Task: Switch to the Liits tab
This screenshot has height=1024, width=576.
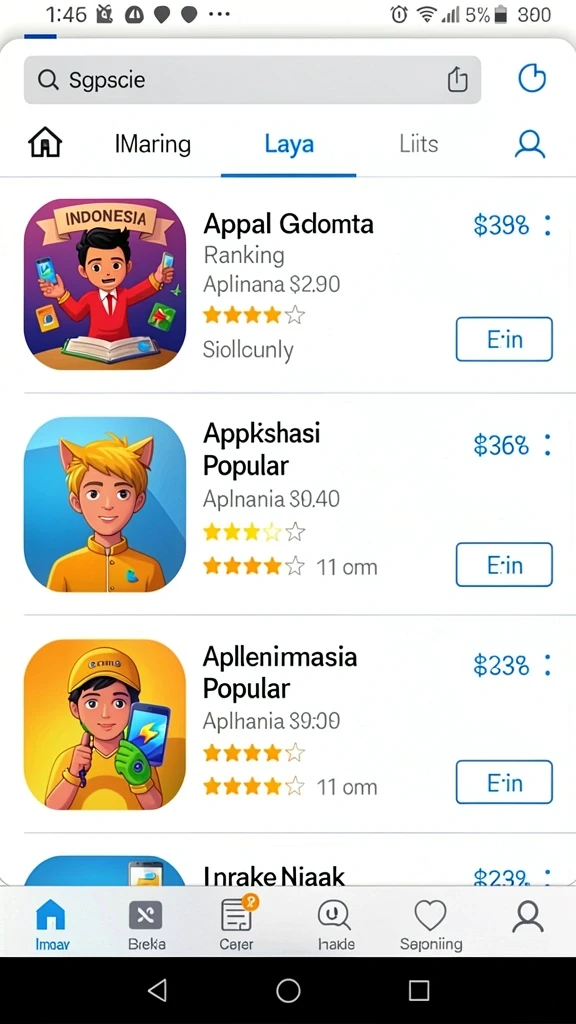Action: point(419,143)
